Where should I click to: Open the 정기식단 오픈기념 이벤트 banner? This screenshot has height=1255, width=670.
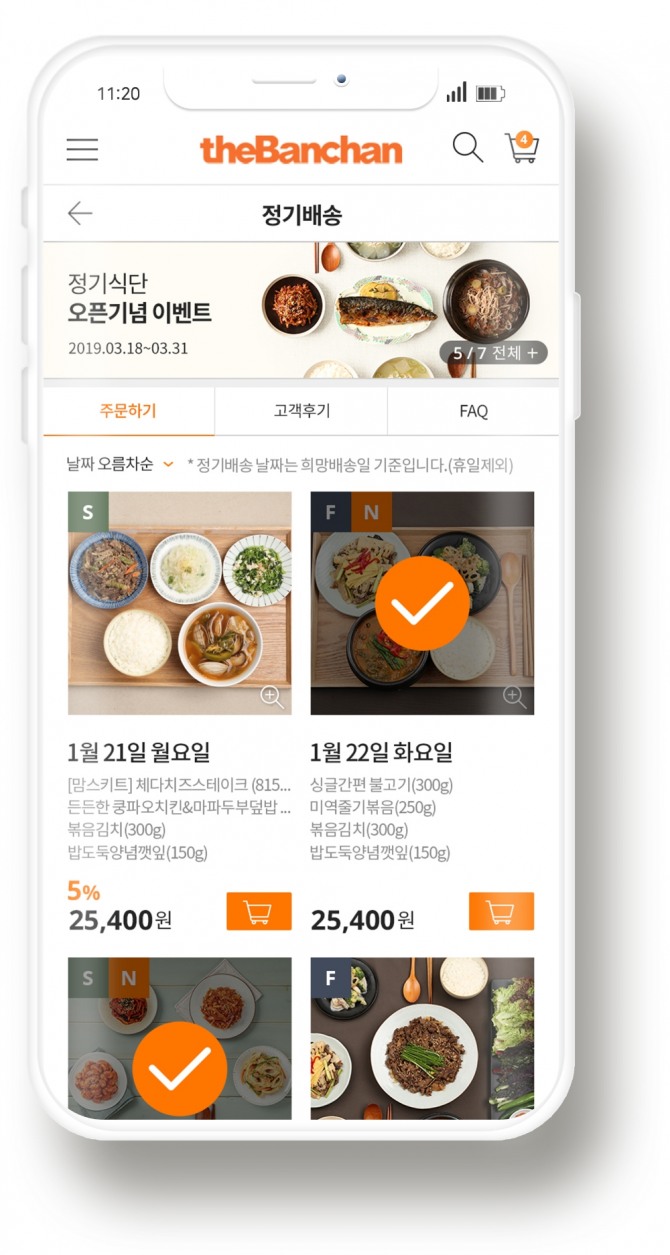(200, 310)
